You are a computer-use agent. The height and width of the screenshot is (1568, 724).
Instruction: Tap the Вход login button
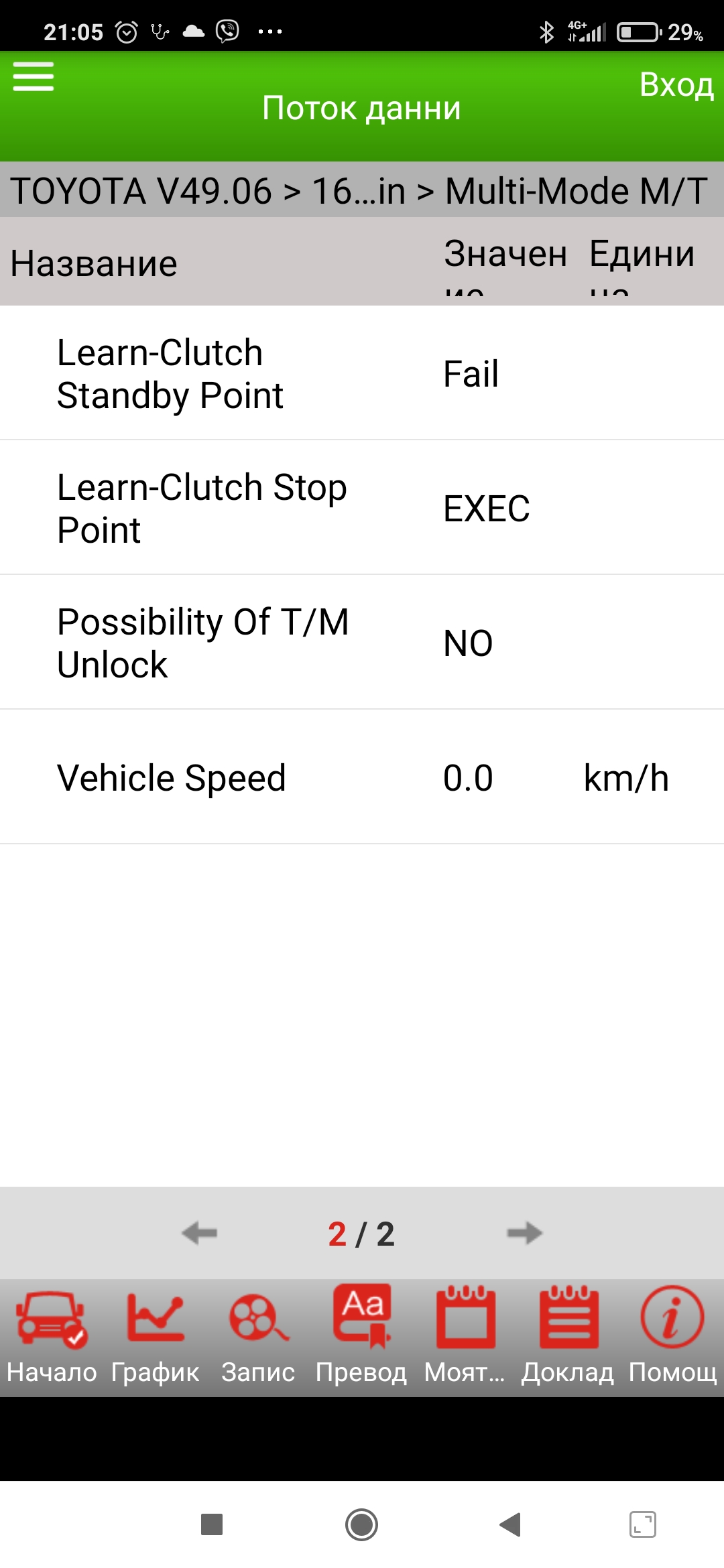tap(676, 85)
